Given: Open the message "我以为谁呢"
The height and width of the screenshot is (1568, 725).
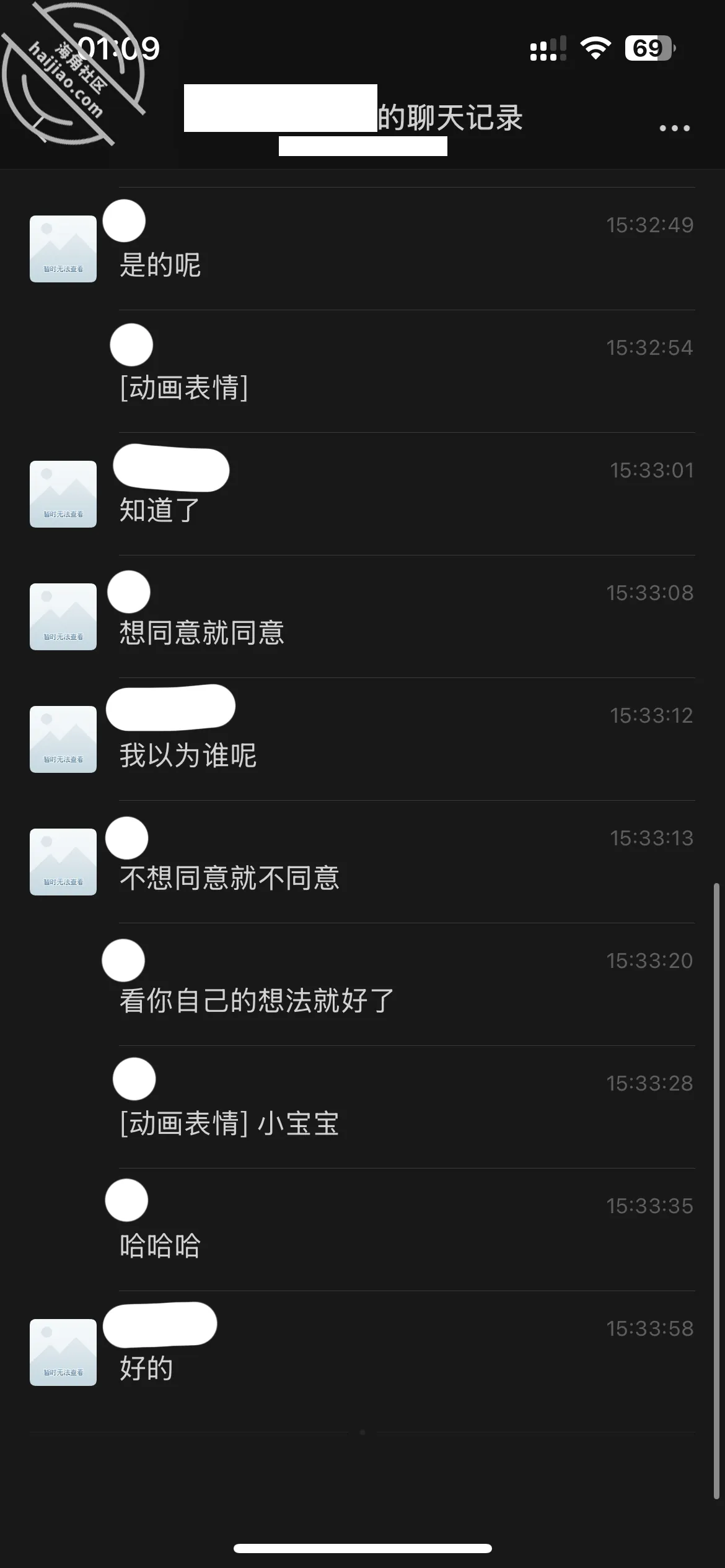Looking at the screenshot, I should [188, 756].
